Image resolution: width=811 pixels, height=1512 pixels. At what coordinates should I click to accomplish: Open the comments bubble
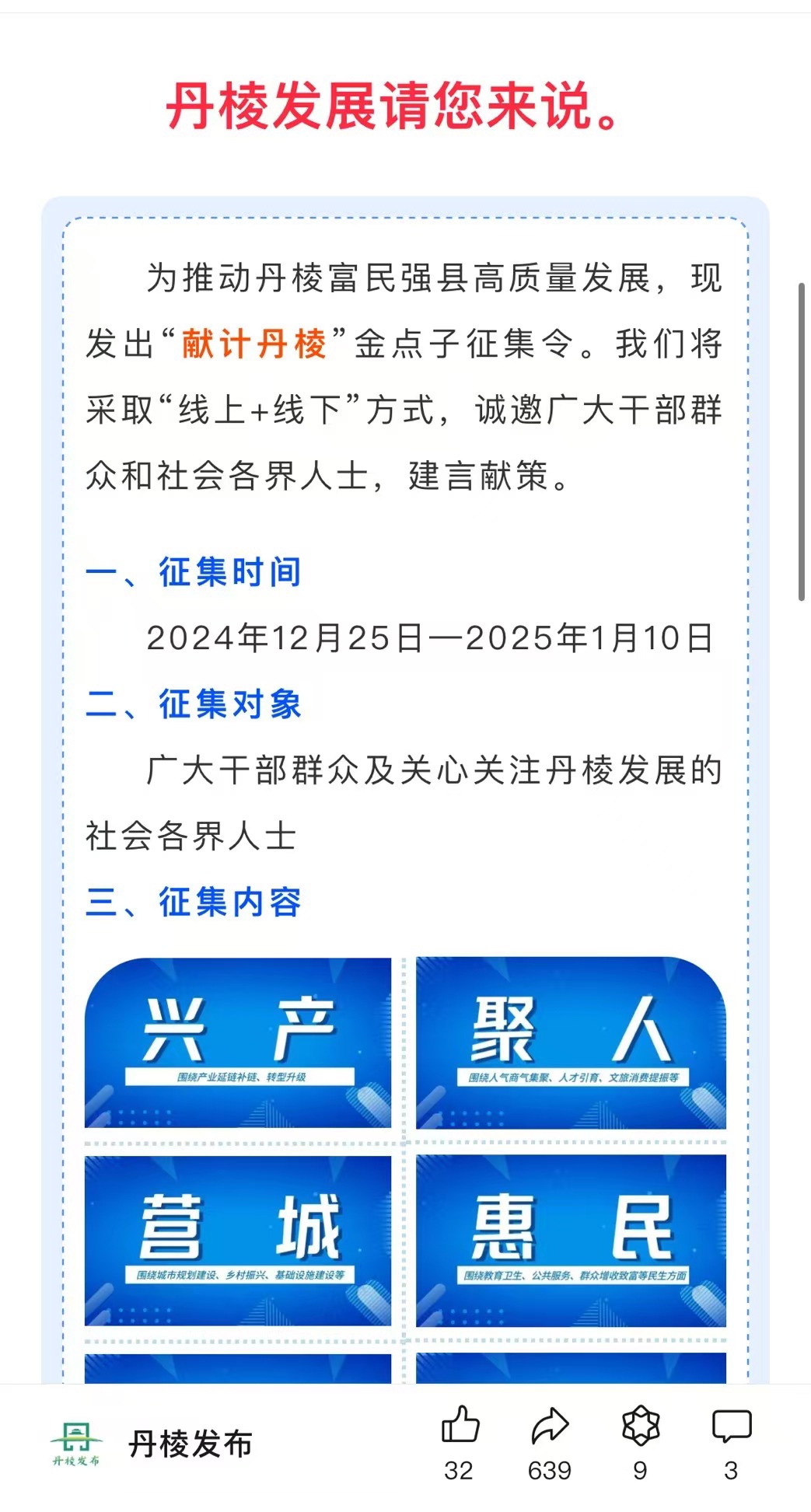(732, 1426)
